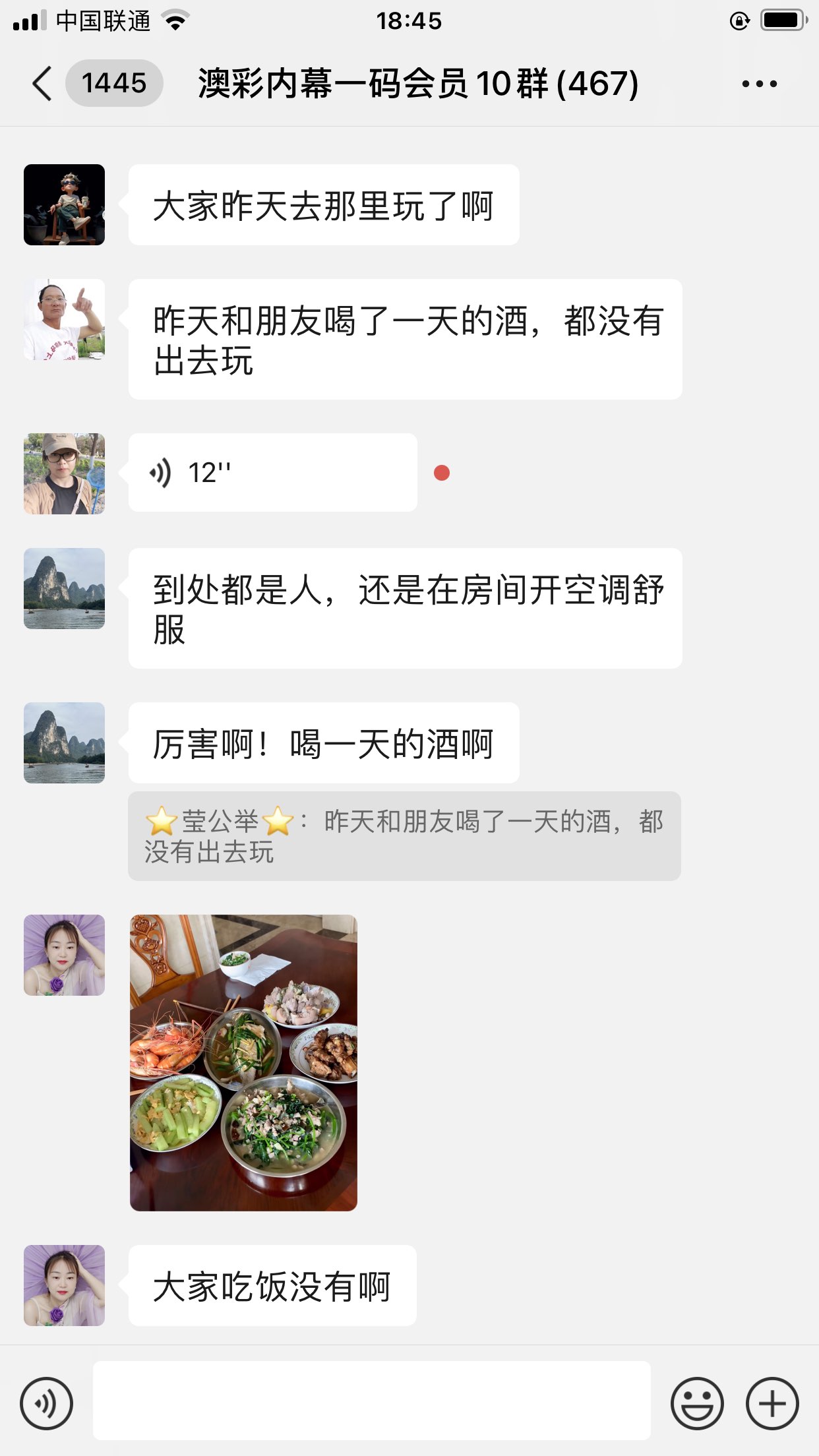The image size is (819, 1456).
Task: Open avatar next to 厉害啊！喝一天的酒啊
Action: coord(64,743)
